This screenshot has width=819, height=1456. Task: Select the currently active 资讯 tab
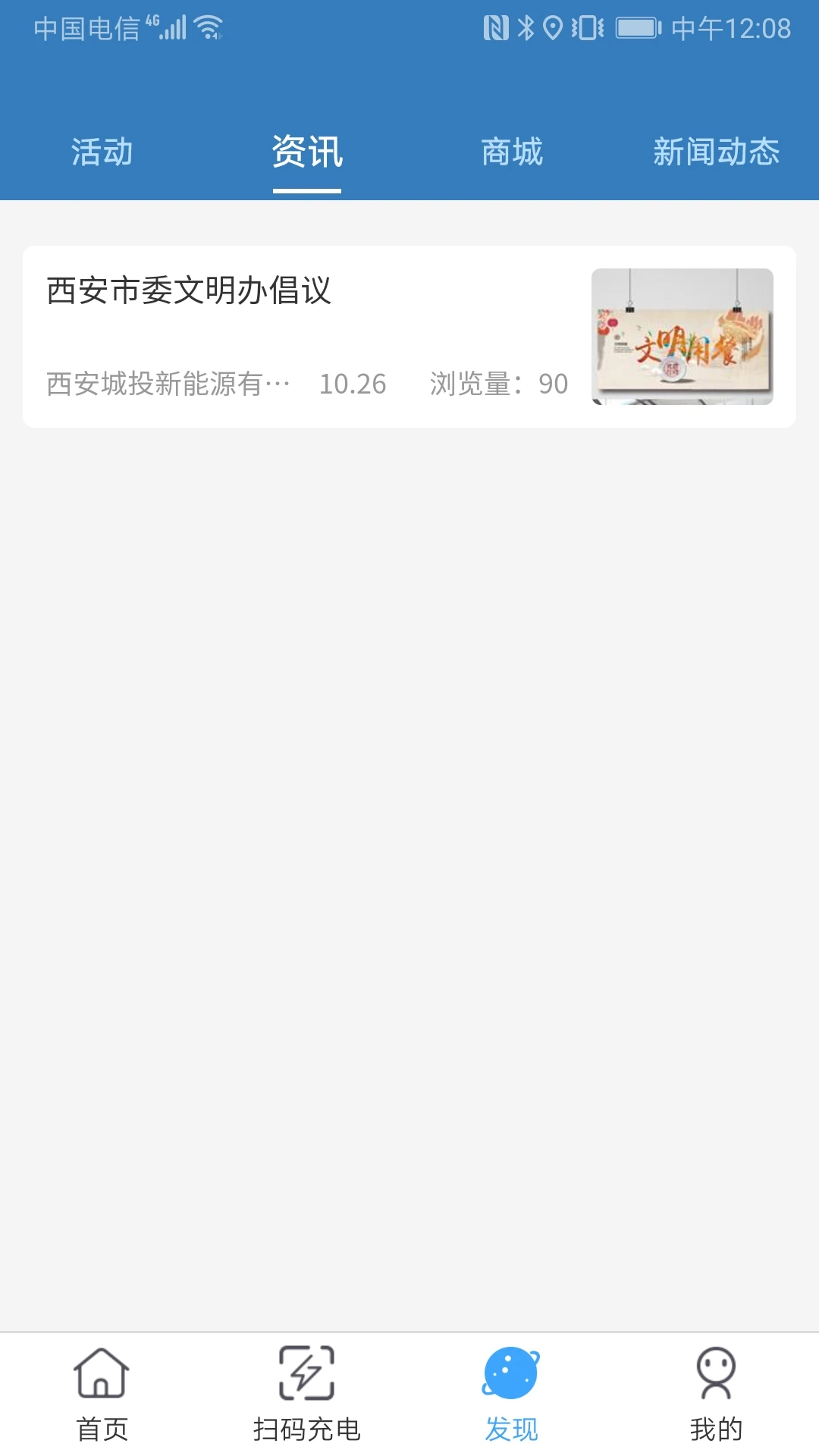click(306, 152)
